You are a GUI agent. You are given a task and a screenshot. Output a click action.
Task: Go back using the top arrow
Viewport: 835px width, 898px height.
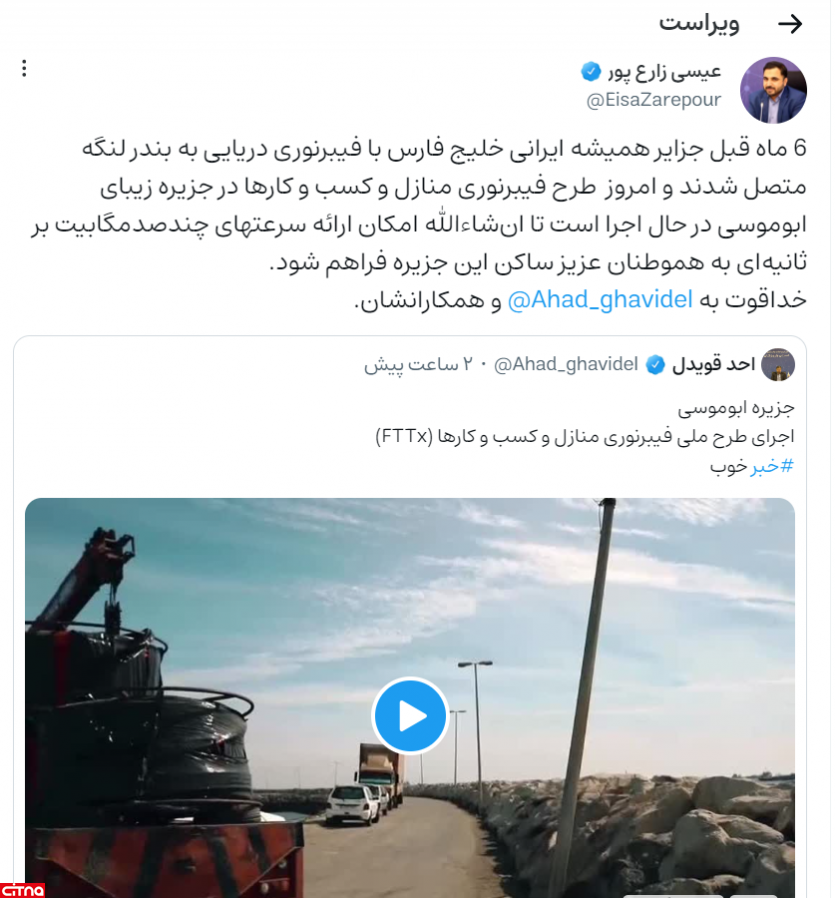(790, 24)
